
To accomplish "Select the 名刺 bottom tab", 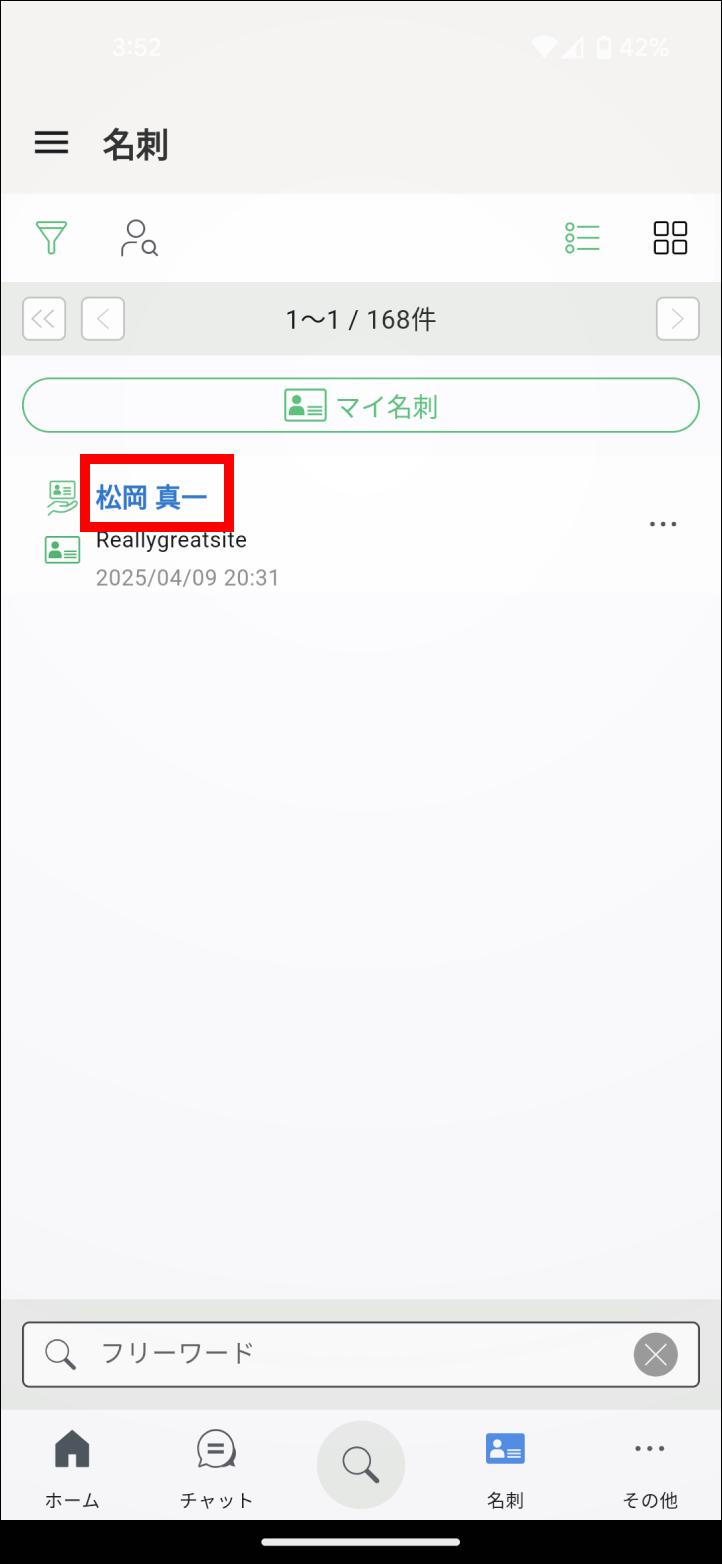I will (x=505, y=1468).
